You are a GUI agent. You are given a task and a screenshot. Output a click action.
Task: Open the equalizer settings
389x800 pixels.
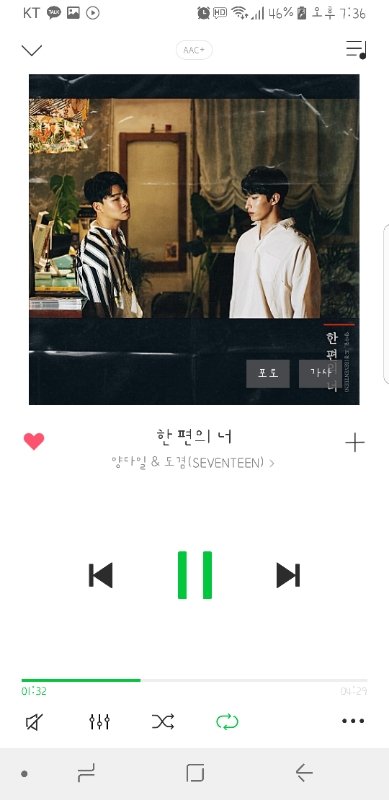pos(99,721)
